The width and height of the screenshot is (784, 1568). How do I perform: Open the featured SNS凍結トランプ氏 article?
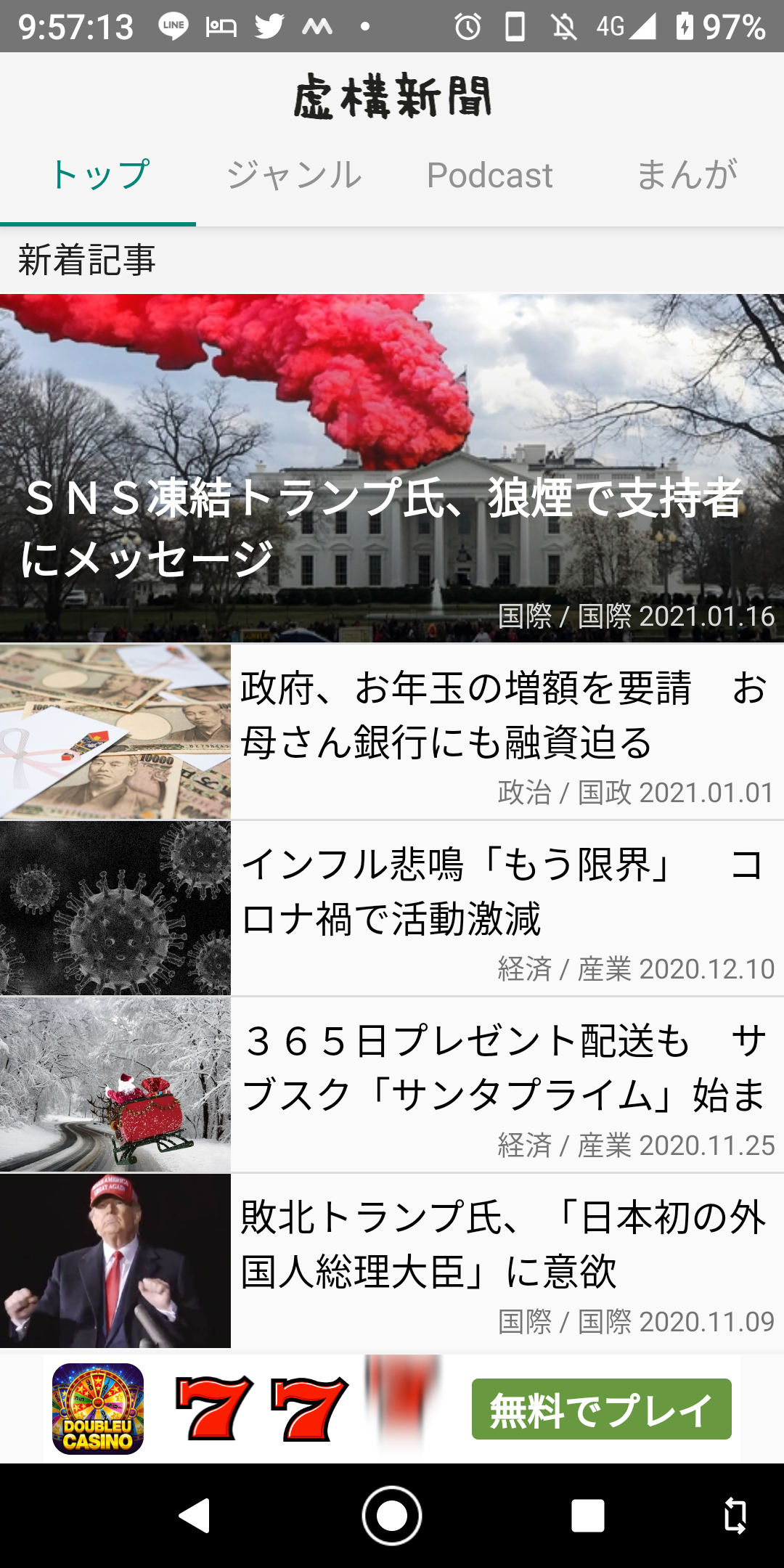[392, 468]
